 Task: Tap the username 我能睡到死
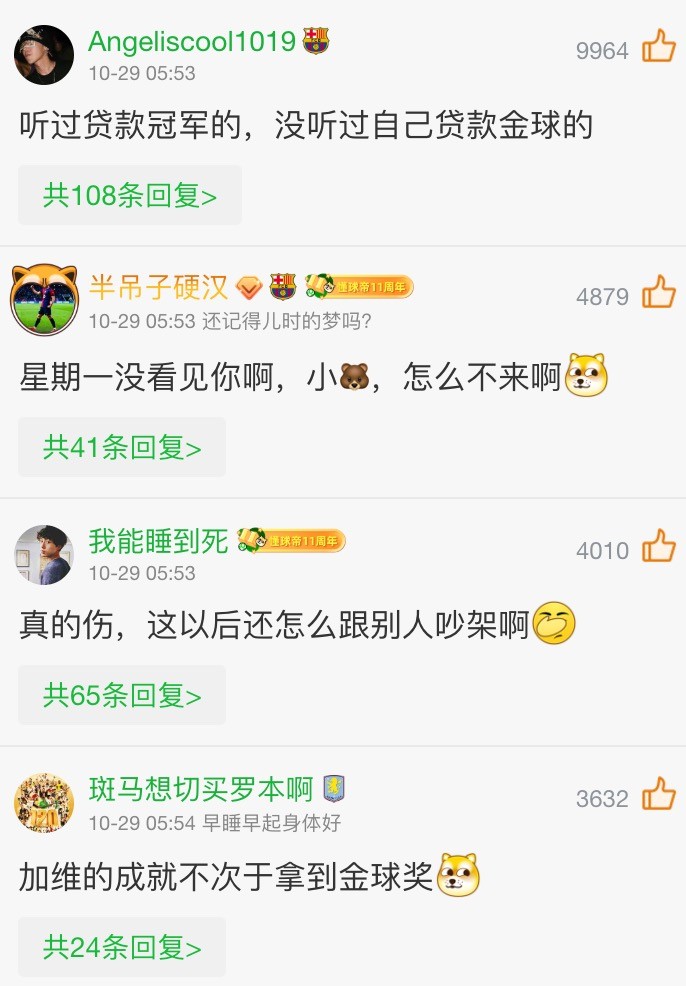tap(159, 541)
